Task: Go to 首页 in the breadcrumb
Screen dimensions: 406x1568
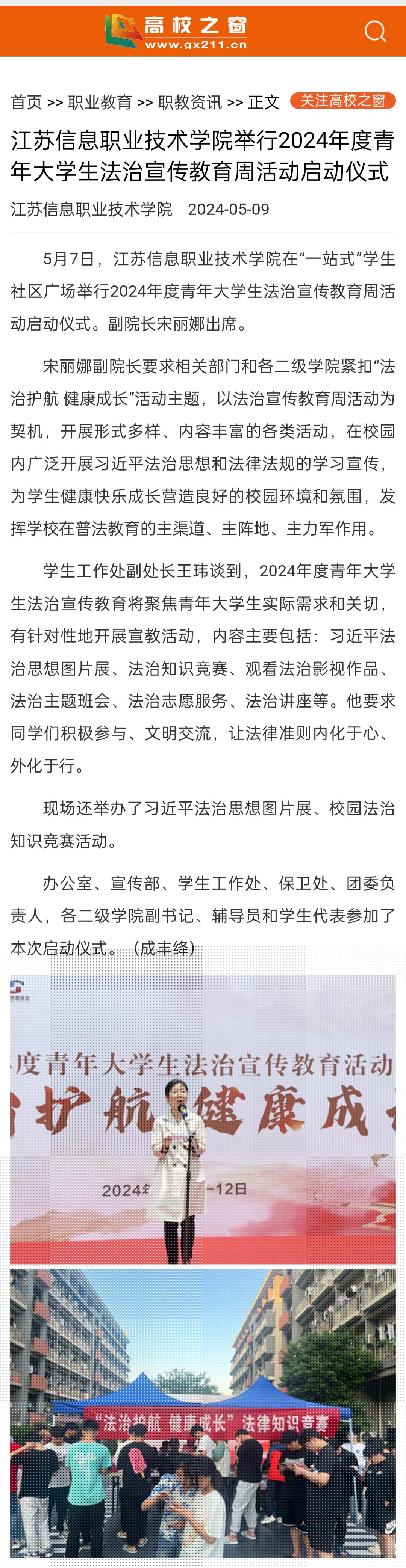Action: pos(26,102)
